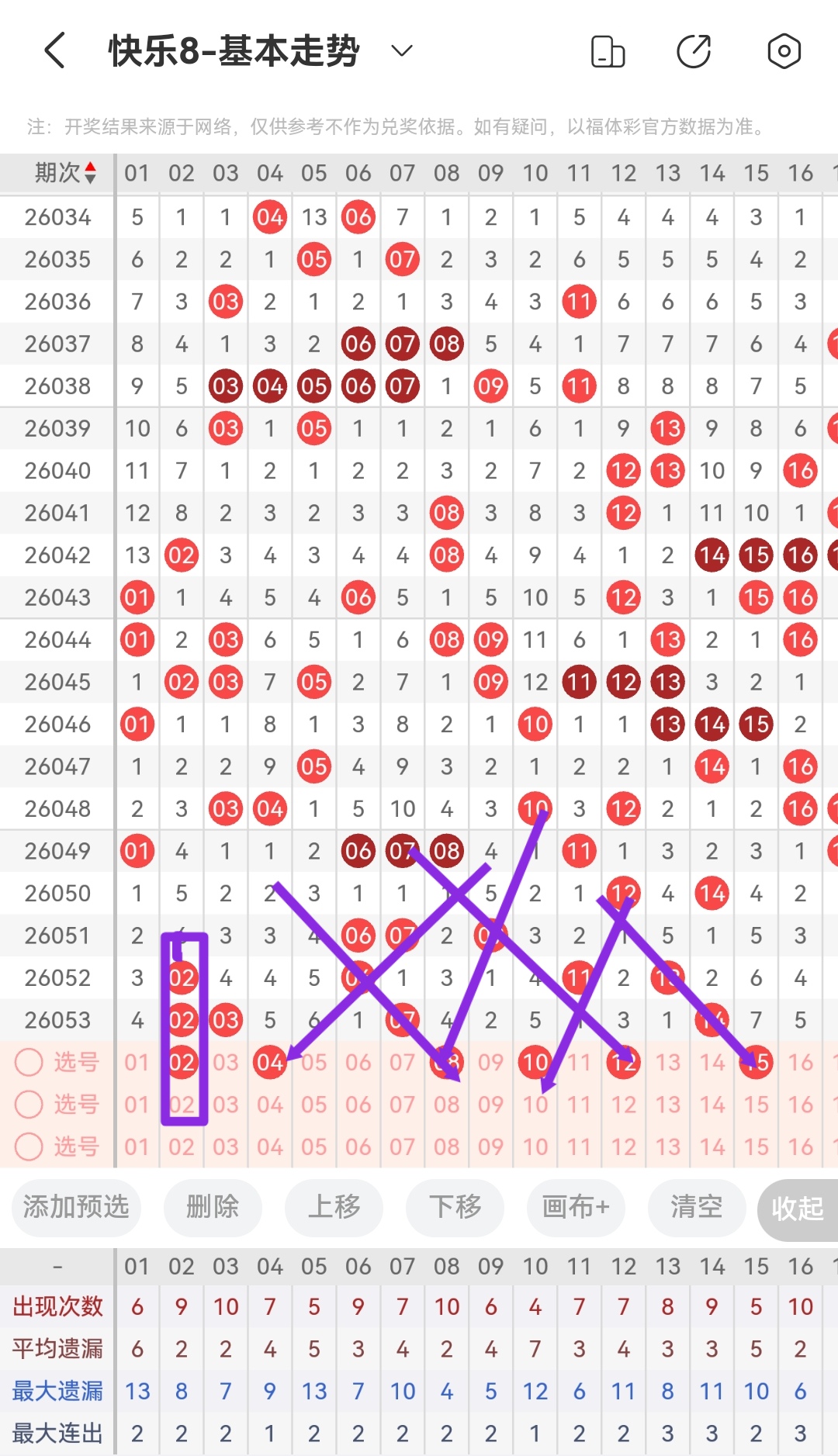
Task: Pick number 16 in the first 选号 row
Action: click(x=800, y=1062)
